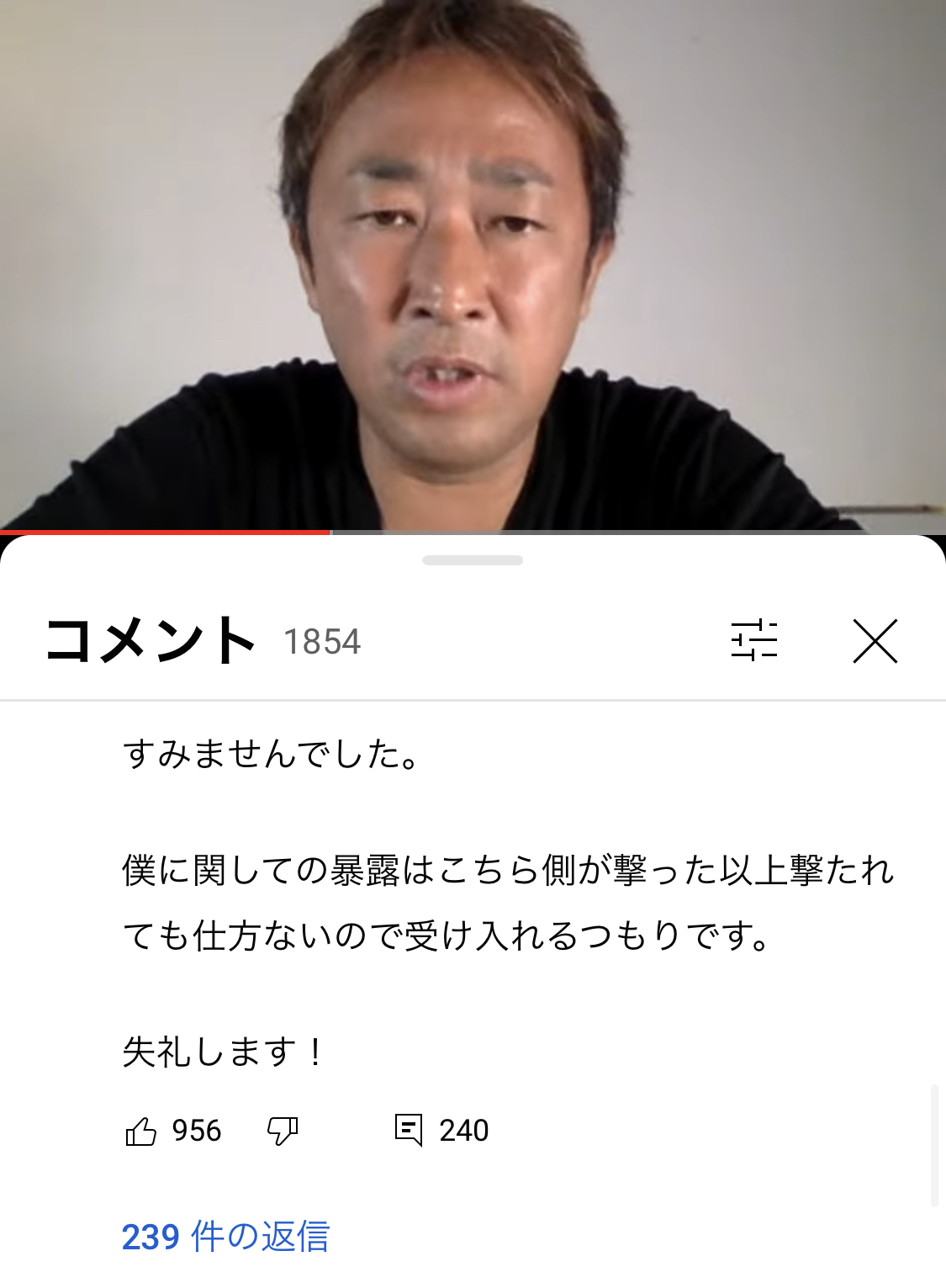This screenshot has height=1288, width=946.
Task: Tap the panel drag handle above コメント
Action: pyautogui.click(x=473, y=560)
